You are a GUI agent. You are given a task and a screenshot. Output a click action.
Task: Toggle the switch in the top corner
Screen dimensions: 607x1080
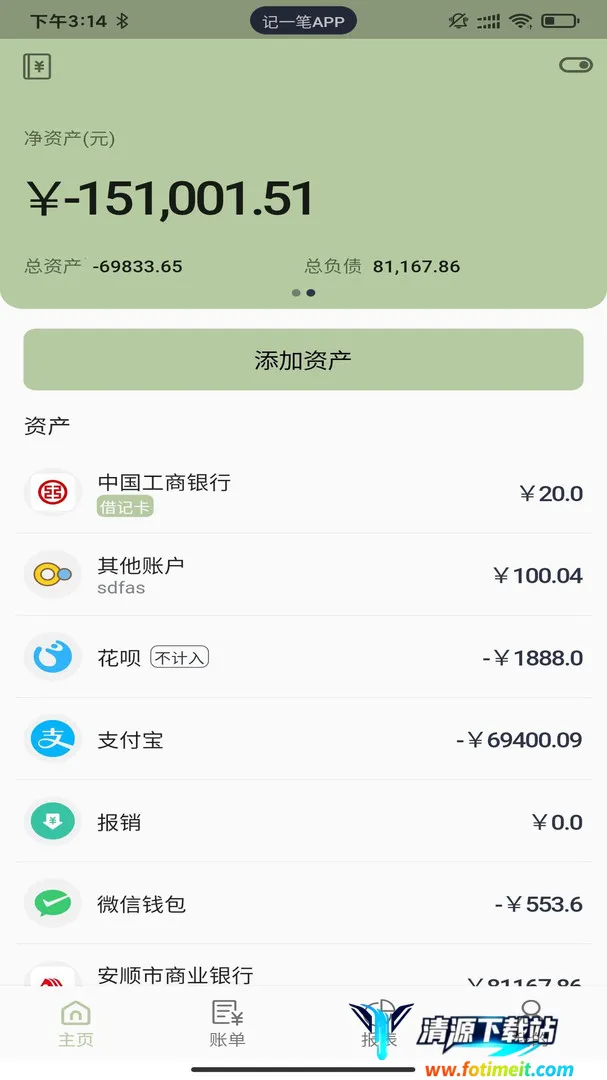tap(575, 66)
